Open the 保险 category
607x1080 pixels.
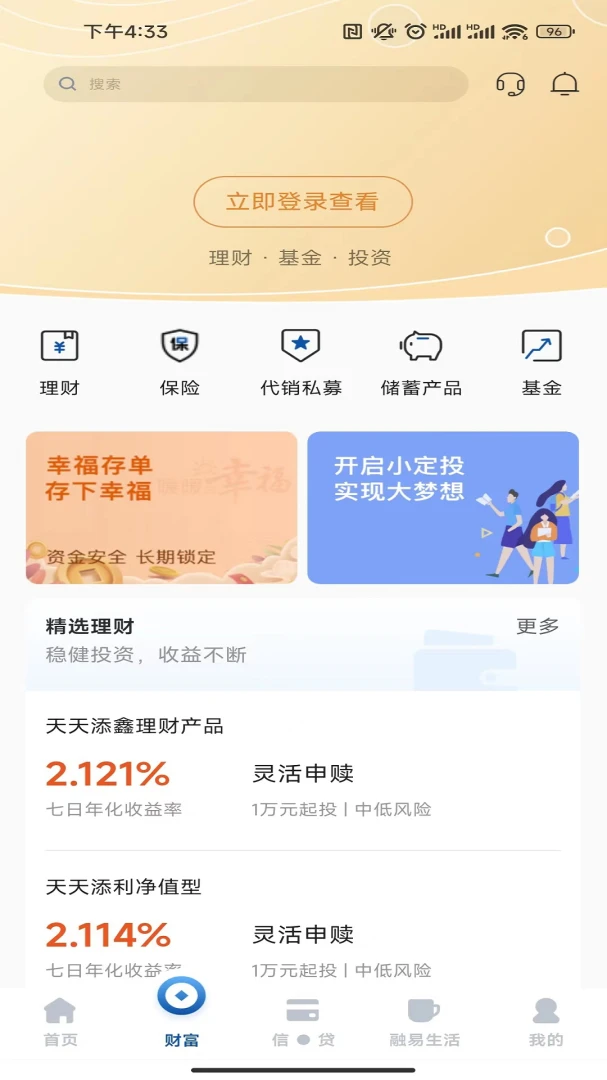[180, 362]
